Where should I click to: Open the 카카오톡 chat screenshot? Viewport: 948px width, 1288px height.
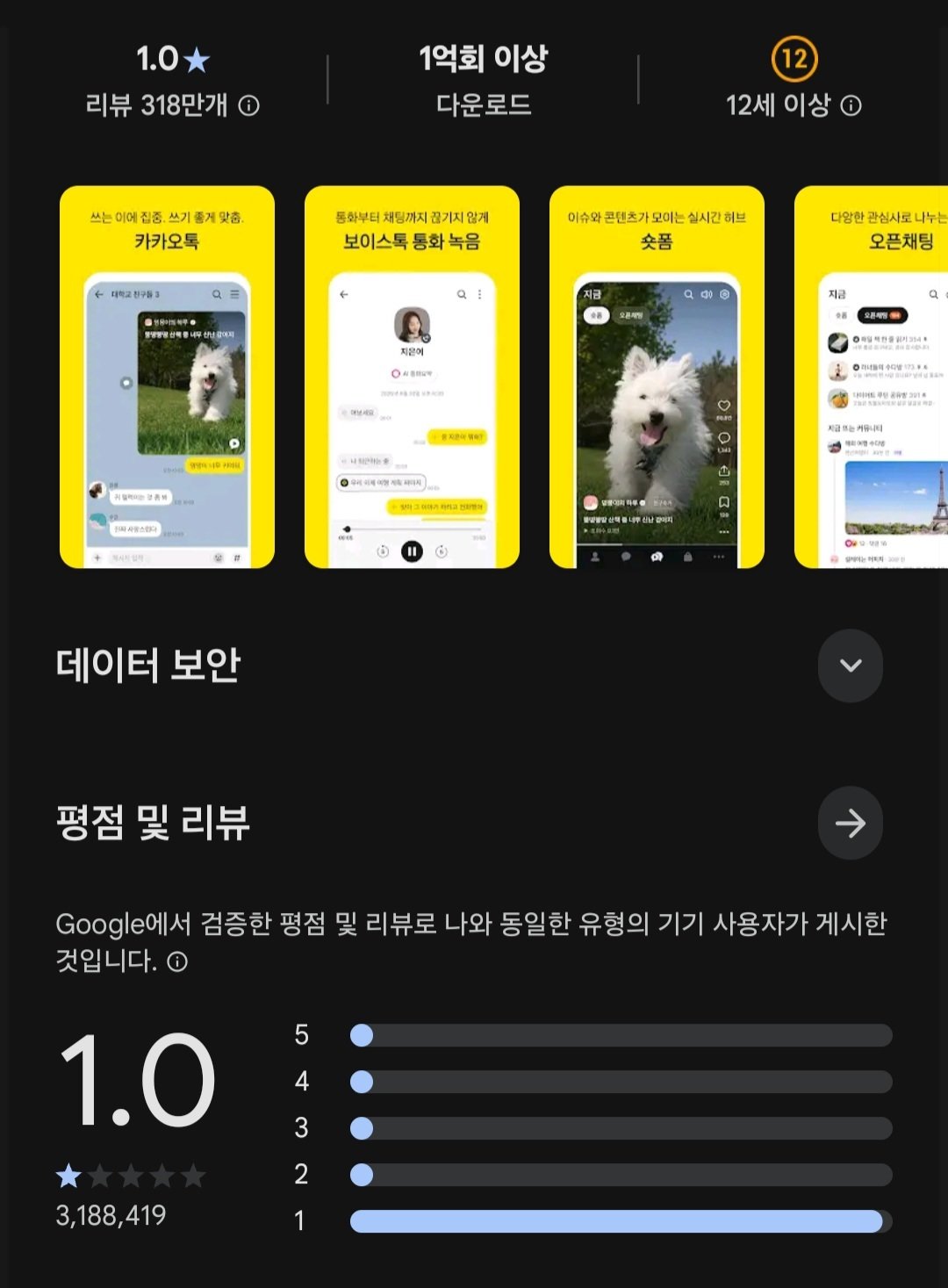point(167,378)
